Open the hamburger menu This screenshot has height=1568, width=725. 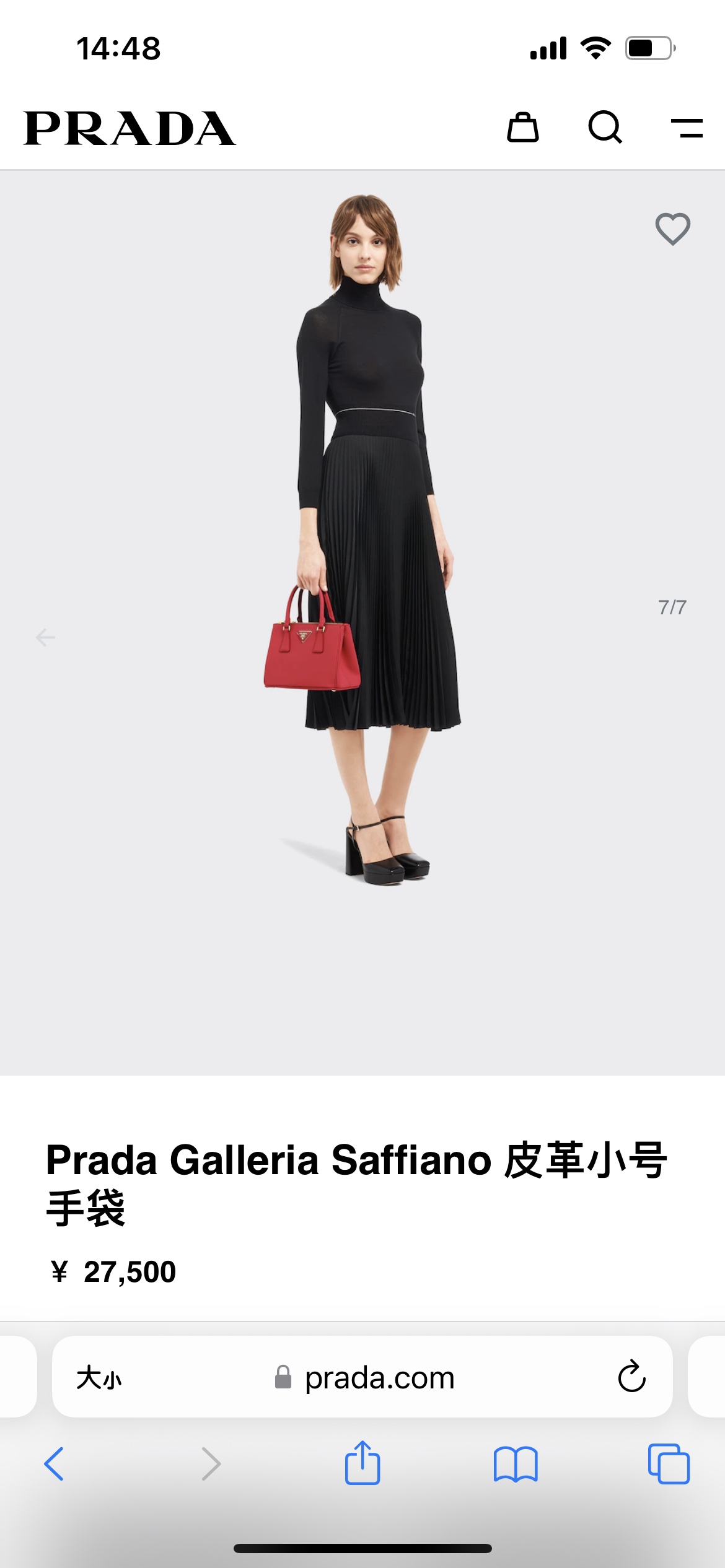click(x=687, y=128)
